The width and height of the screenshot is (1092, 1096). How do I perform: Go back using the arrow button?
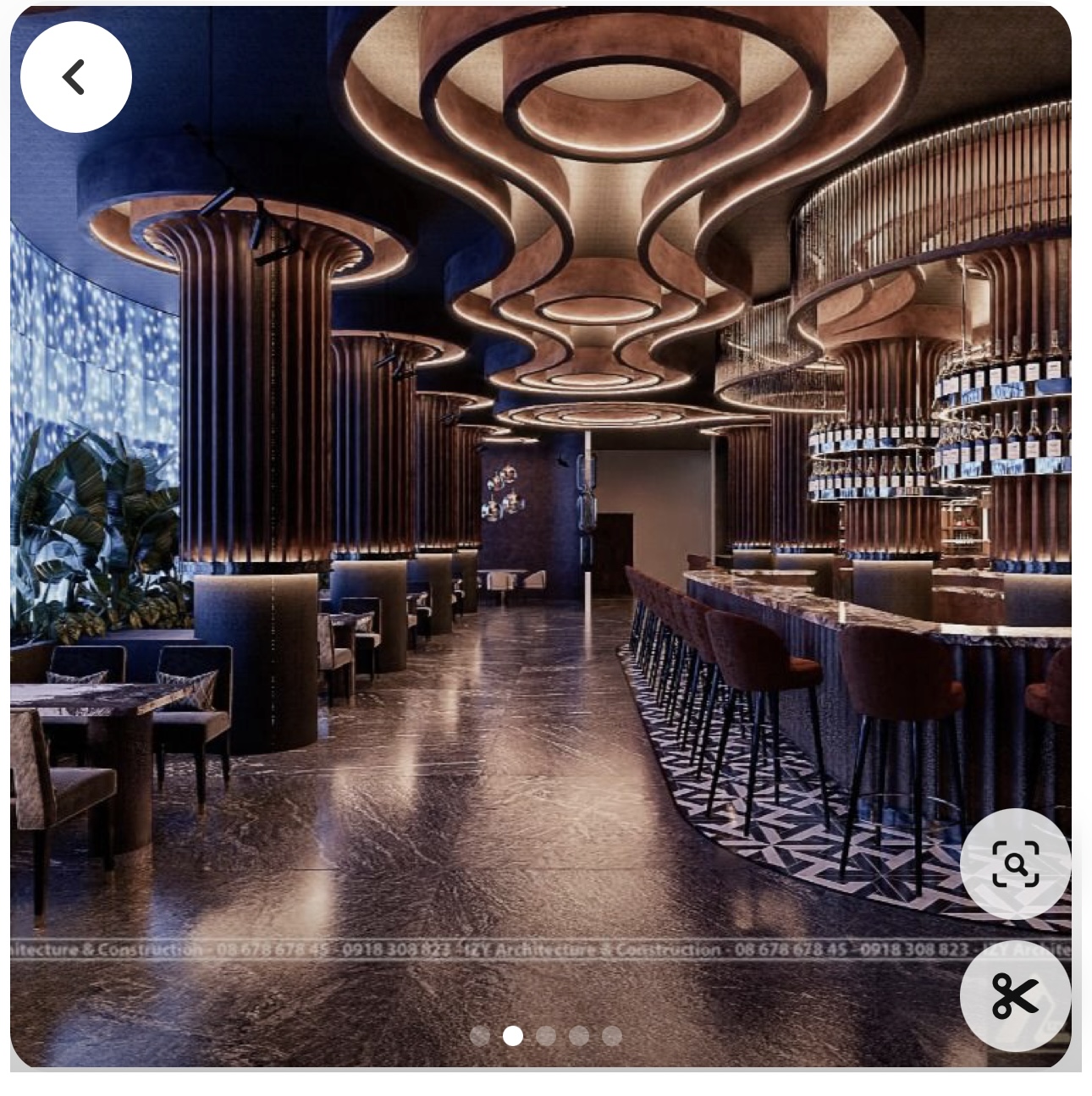[x=75, y=77]
